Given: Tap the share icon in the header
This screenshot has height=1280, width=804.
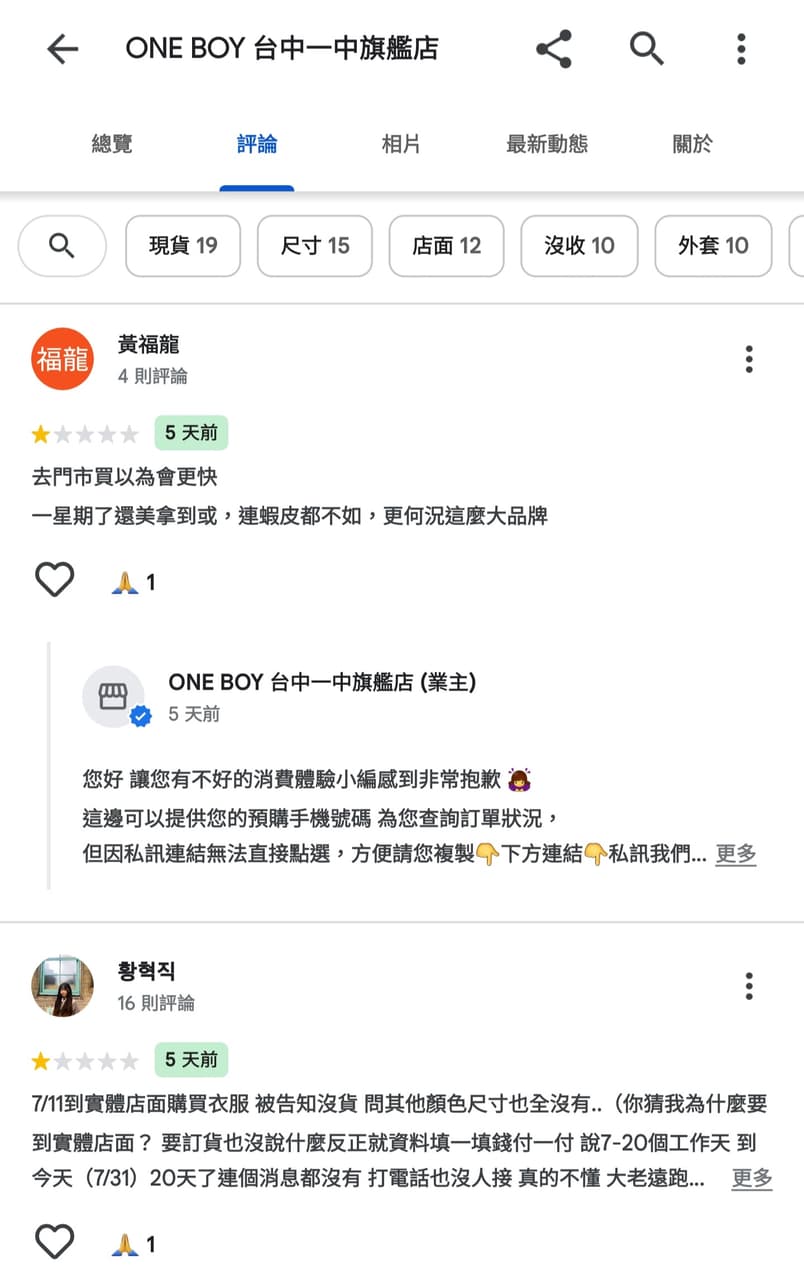Looking at the screenshot, I should point(555,49).
